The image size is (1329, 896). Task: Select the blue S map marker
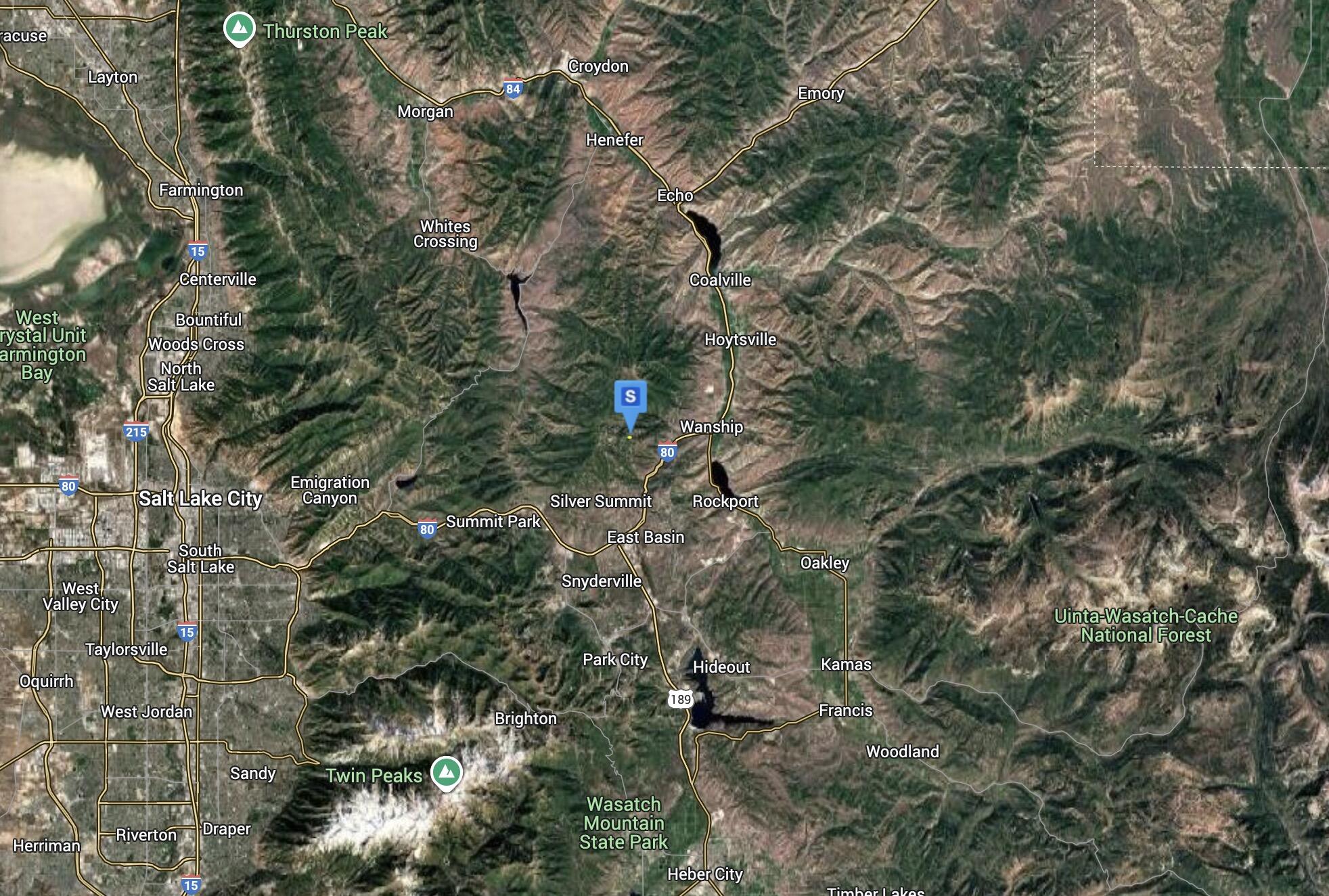coord(630,397)
